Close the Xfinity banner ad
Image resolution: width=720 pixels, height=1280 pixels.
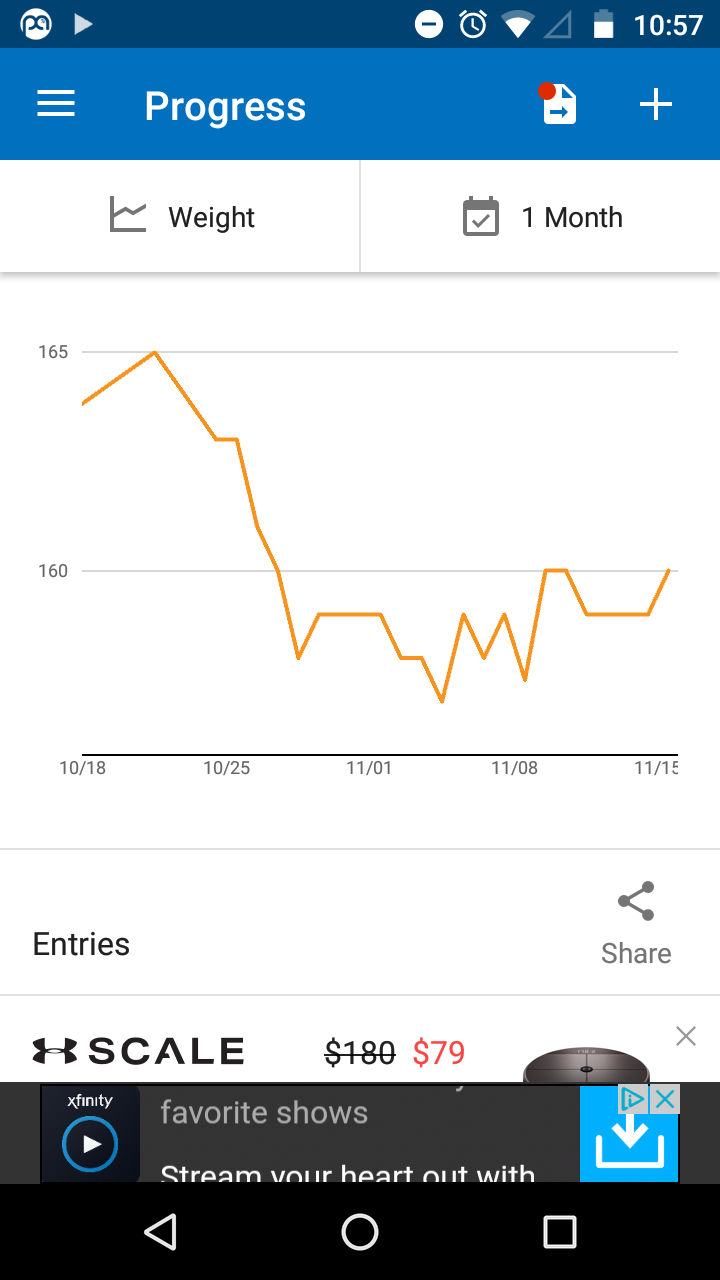click(x=665, y=1099)
